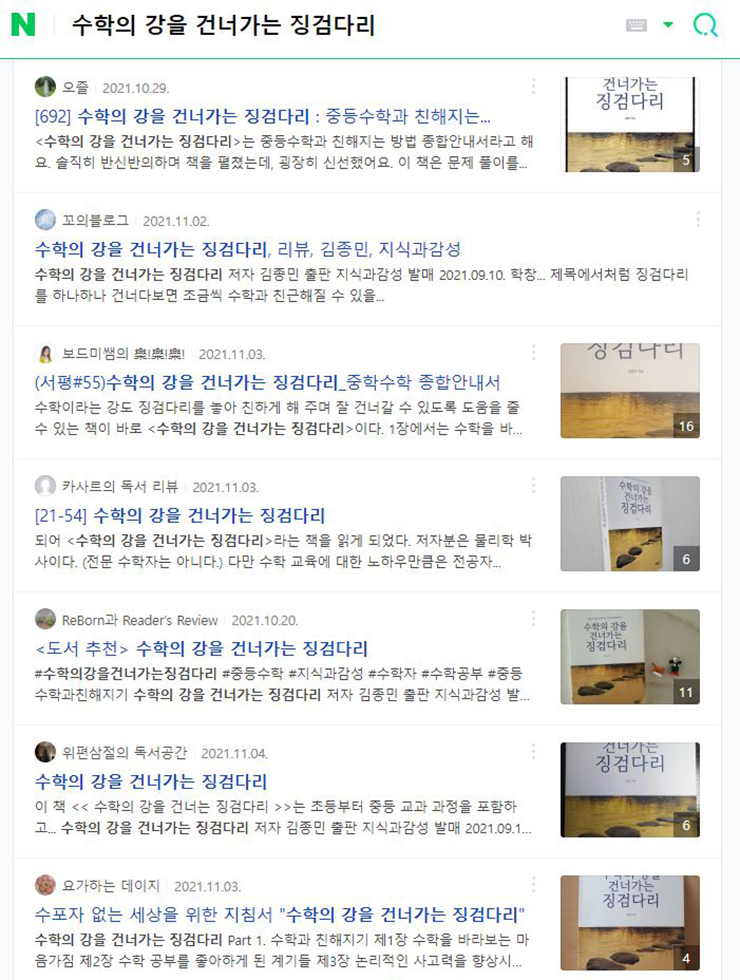Viewport: 740px width, 980px height.
Task: Open more options for the 꼬의블로그 post
Action: click(698, 220)
